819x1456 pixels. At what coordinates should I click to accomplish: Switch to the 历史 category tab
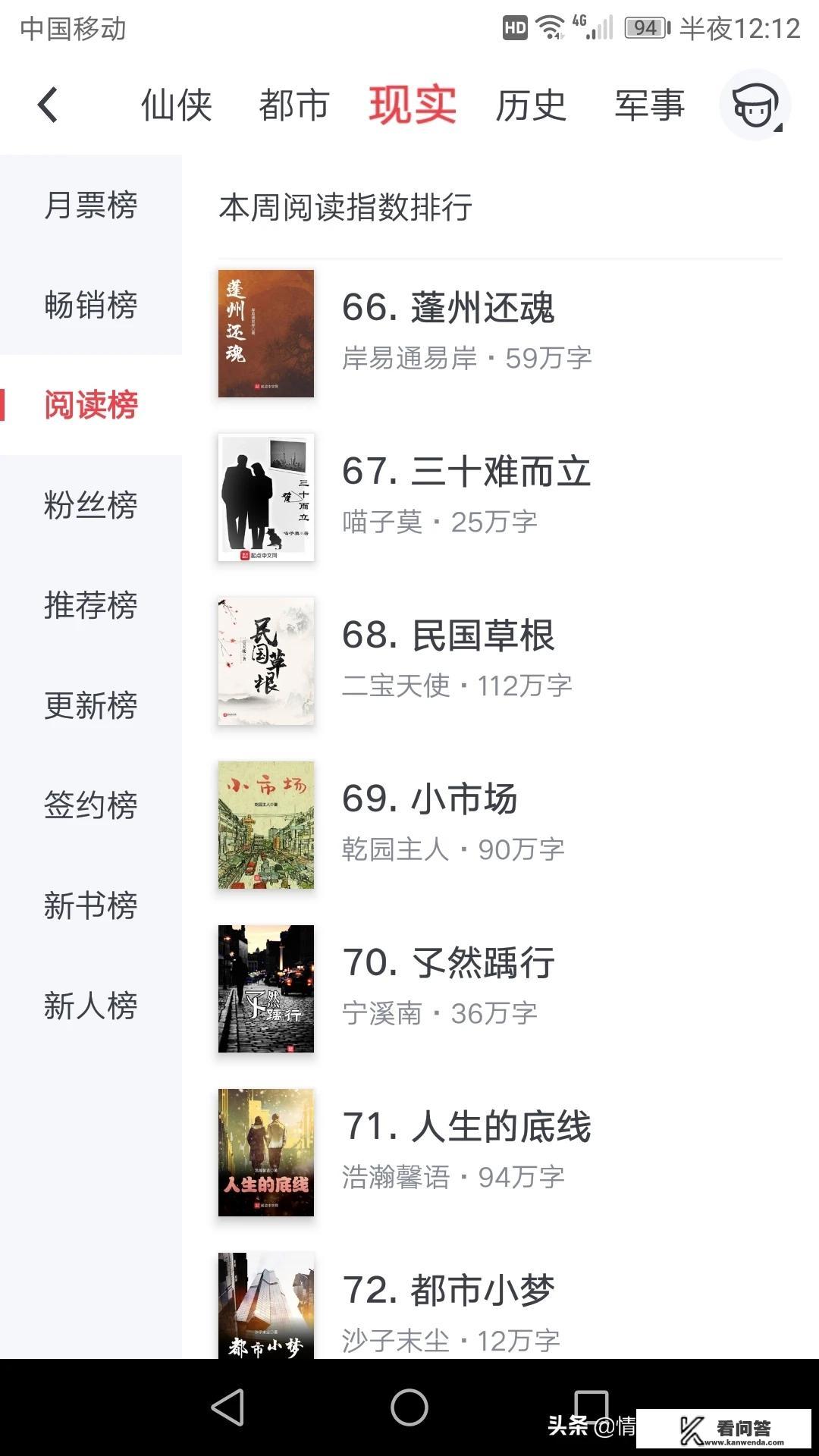pyautogui.click(x=528, y=104)
